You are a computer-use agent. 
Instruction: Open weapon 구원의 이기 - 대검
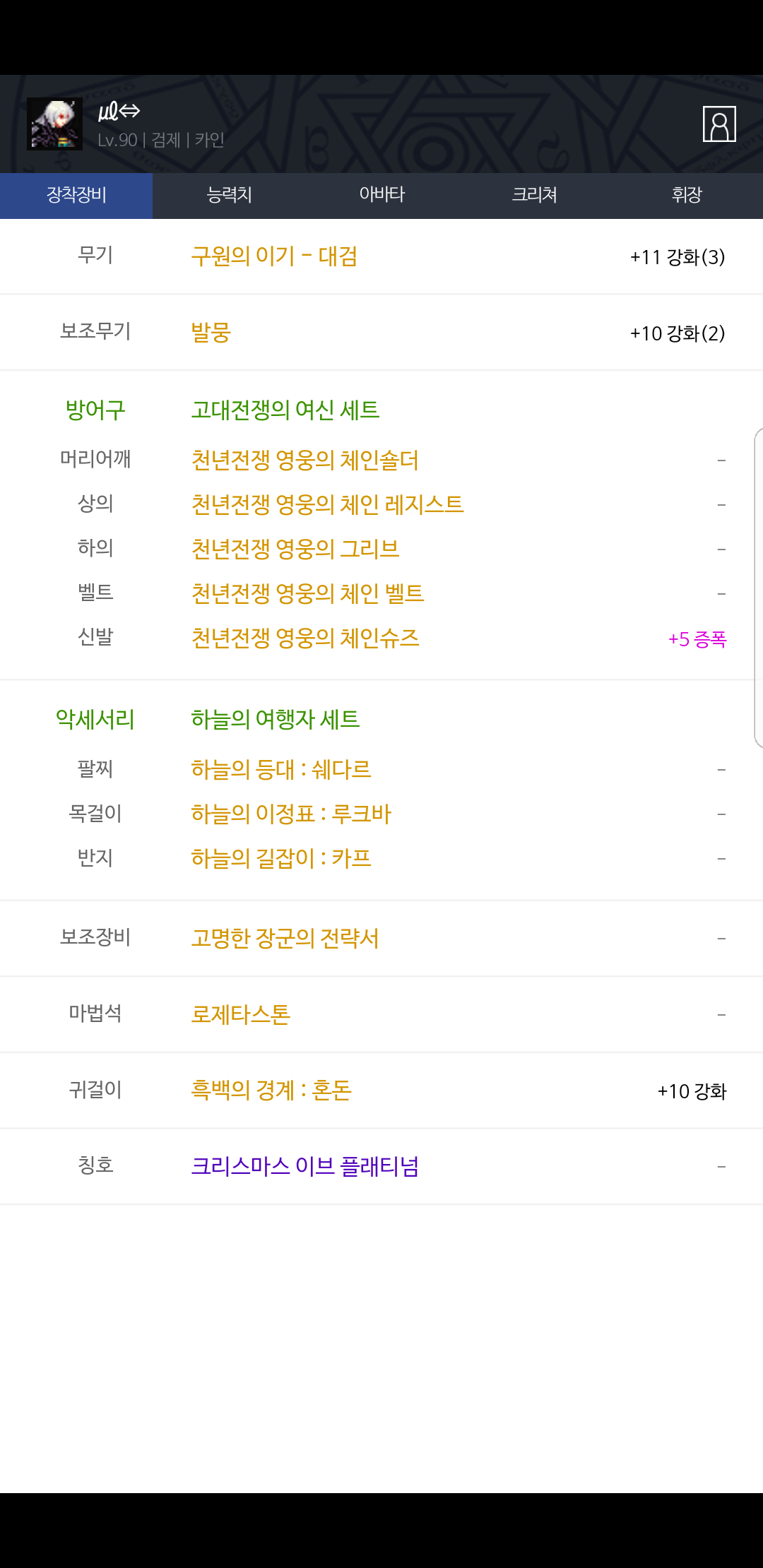coord(274,256)
